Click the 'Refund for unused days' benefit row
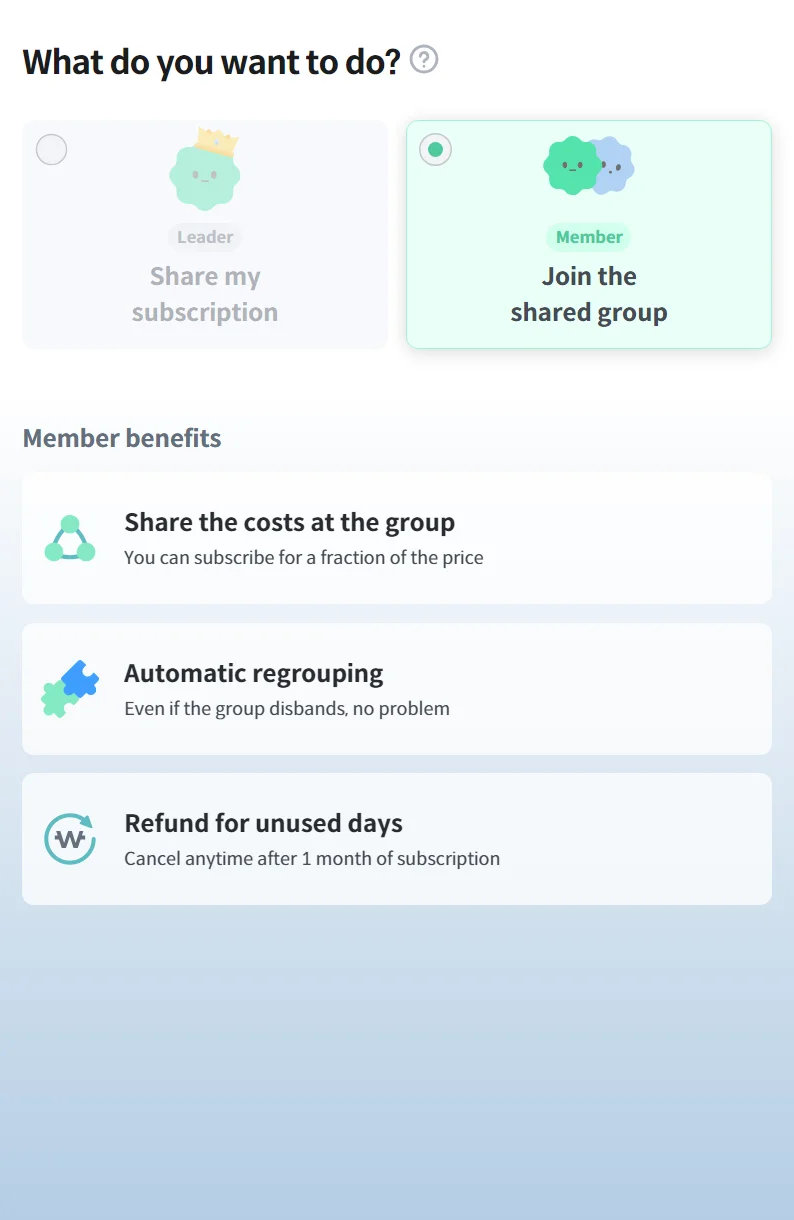The image size is (794, 1220). (397, 838)
